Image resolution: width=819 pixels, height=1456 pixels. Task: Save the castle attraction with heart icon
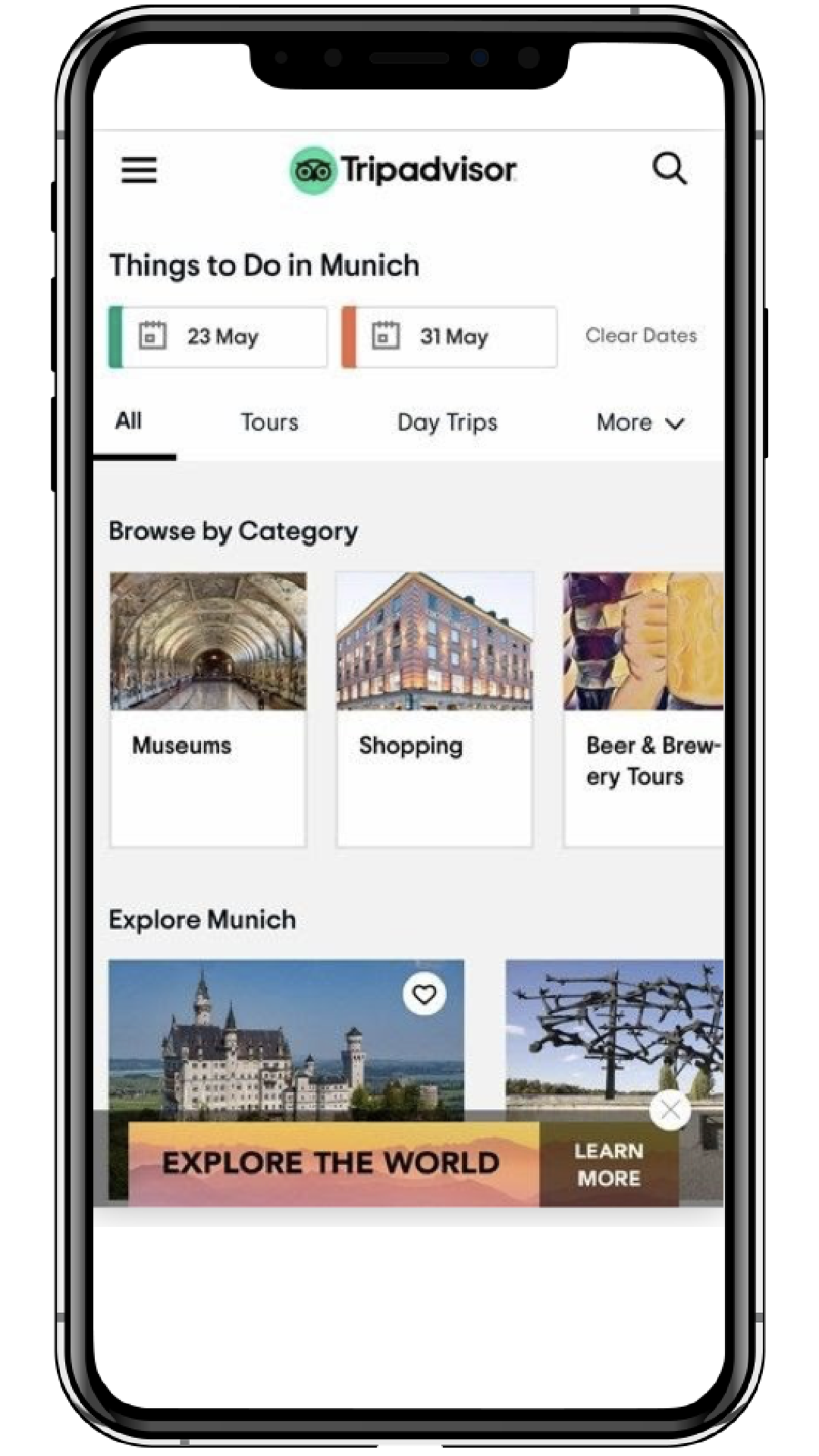[424, 993]
